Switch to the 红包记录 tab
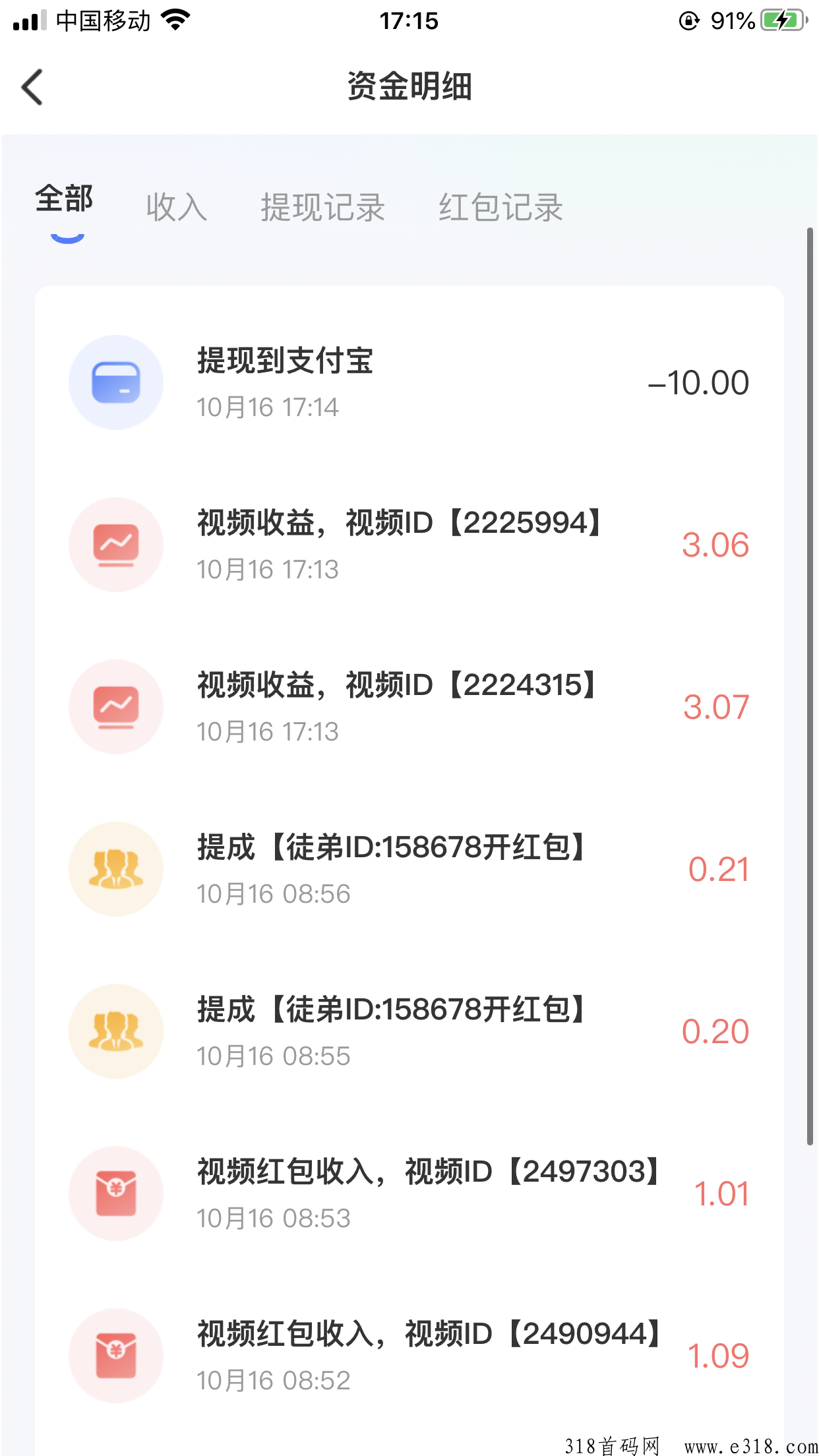The image size is (819, 1456). click(x=501, y=207)
